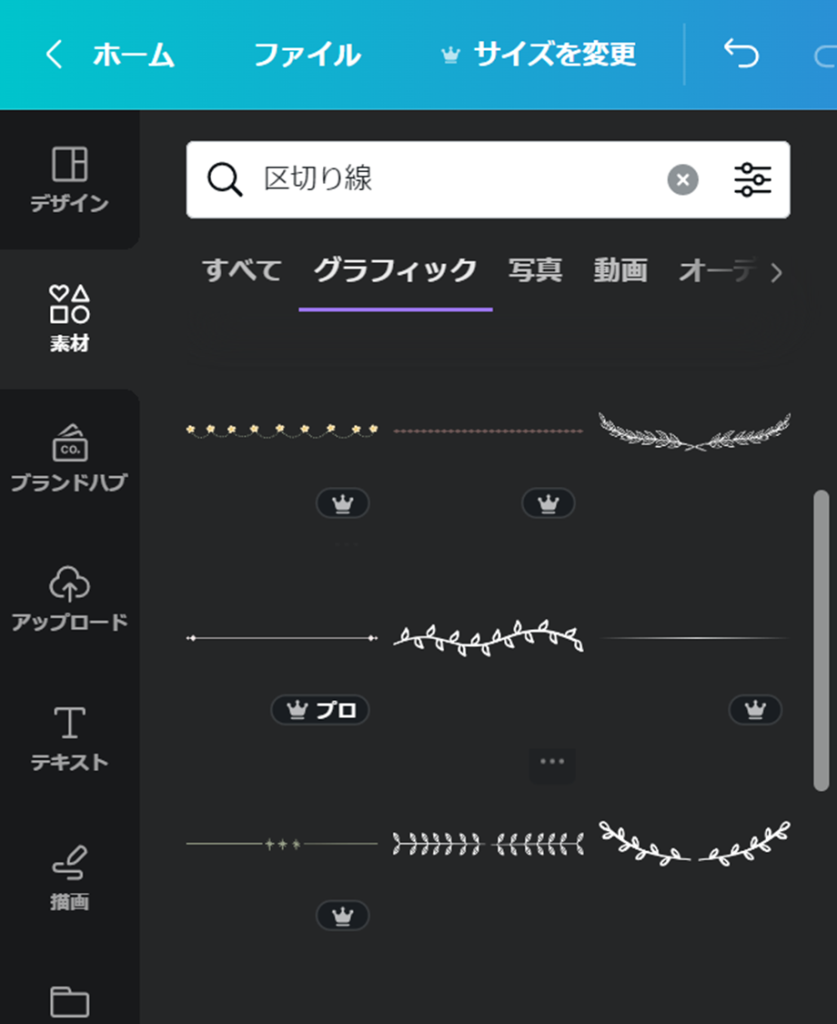Switch to the 写真 tab
This screenshot has width=837, height=1024.
[x=535, y=270]
